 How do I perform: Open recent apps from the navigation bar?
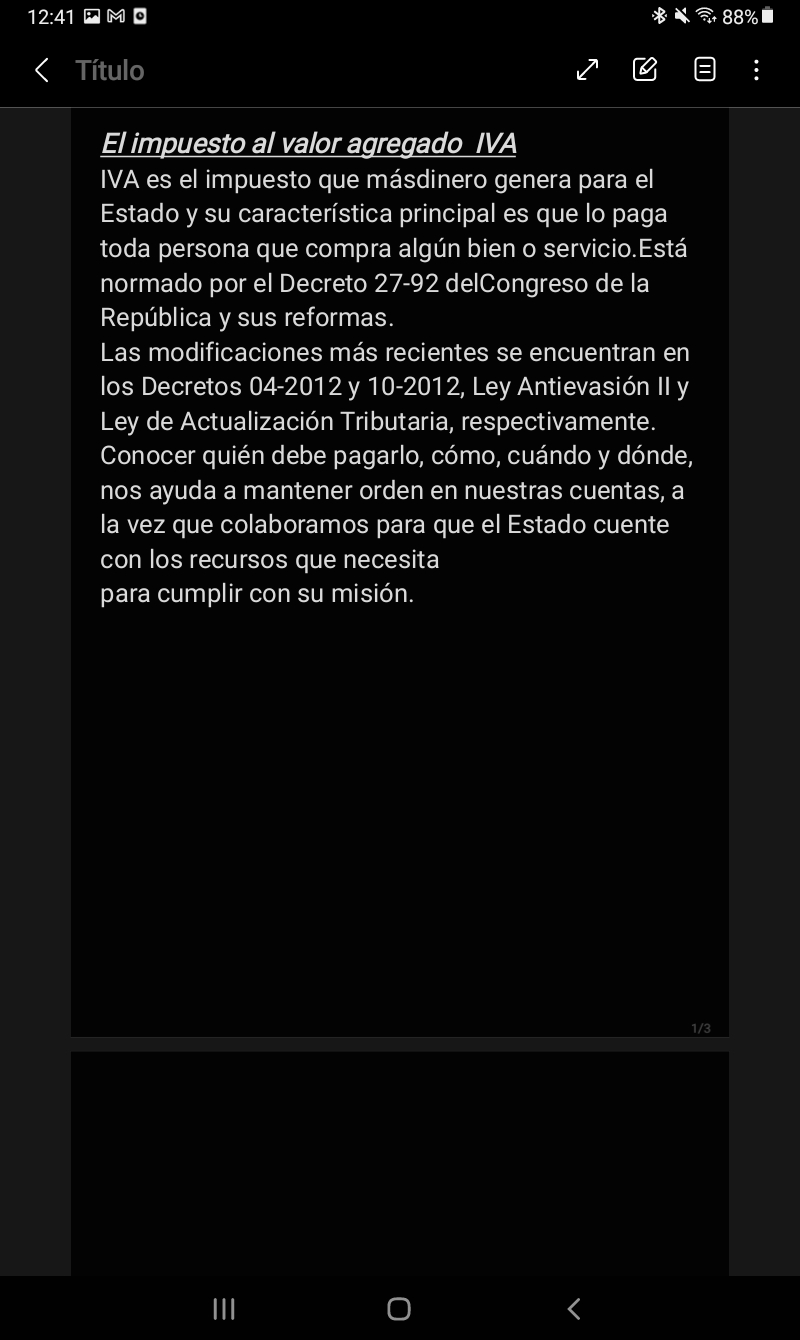224,1309
